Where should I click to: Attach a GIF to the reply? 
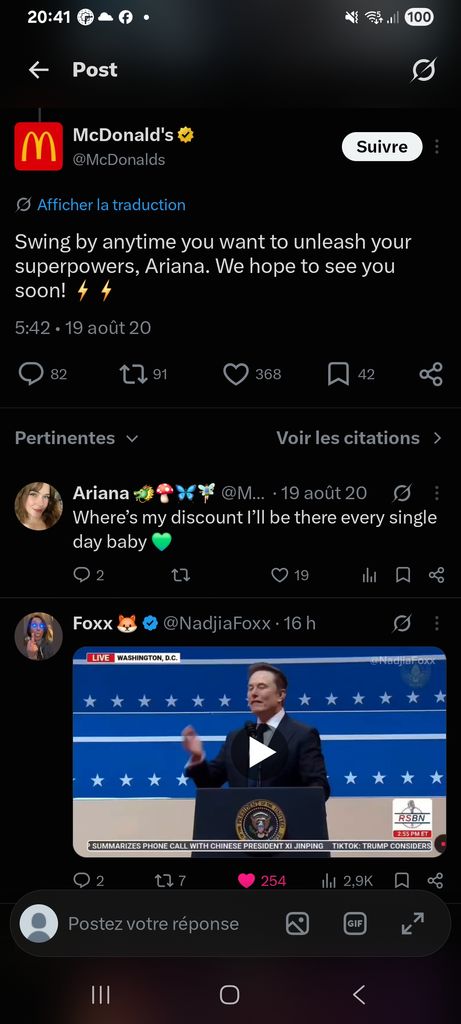(x=355, y=924)
